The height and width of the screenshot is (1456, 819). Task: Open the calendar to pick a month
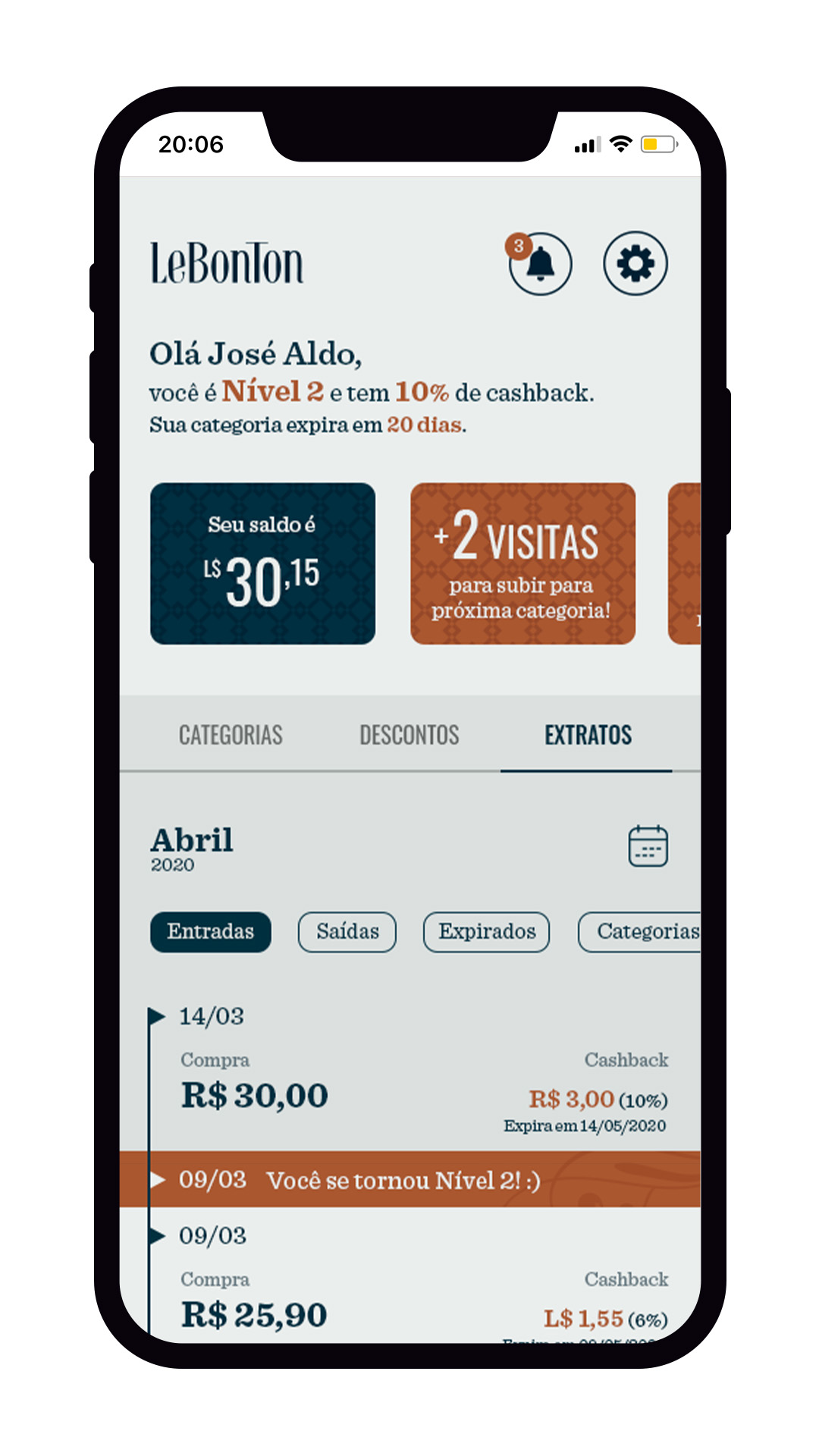648,846
